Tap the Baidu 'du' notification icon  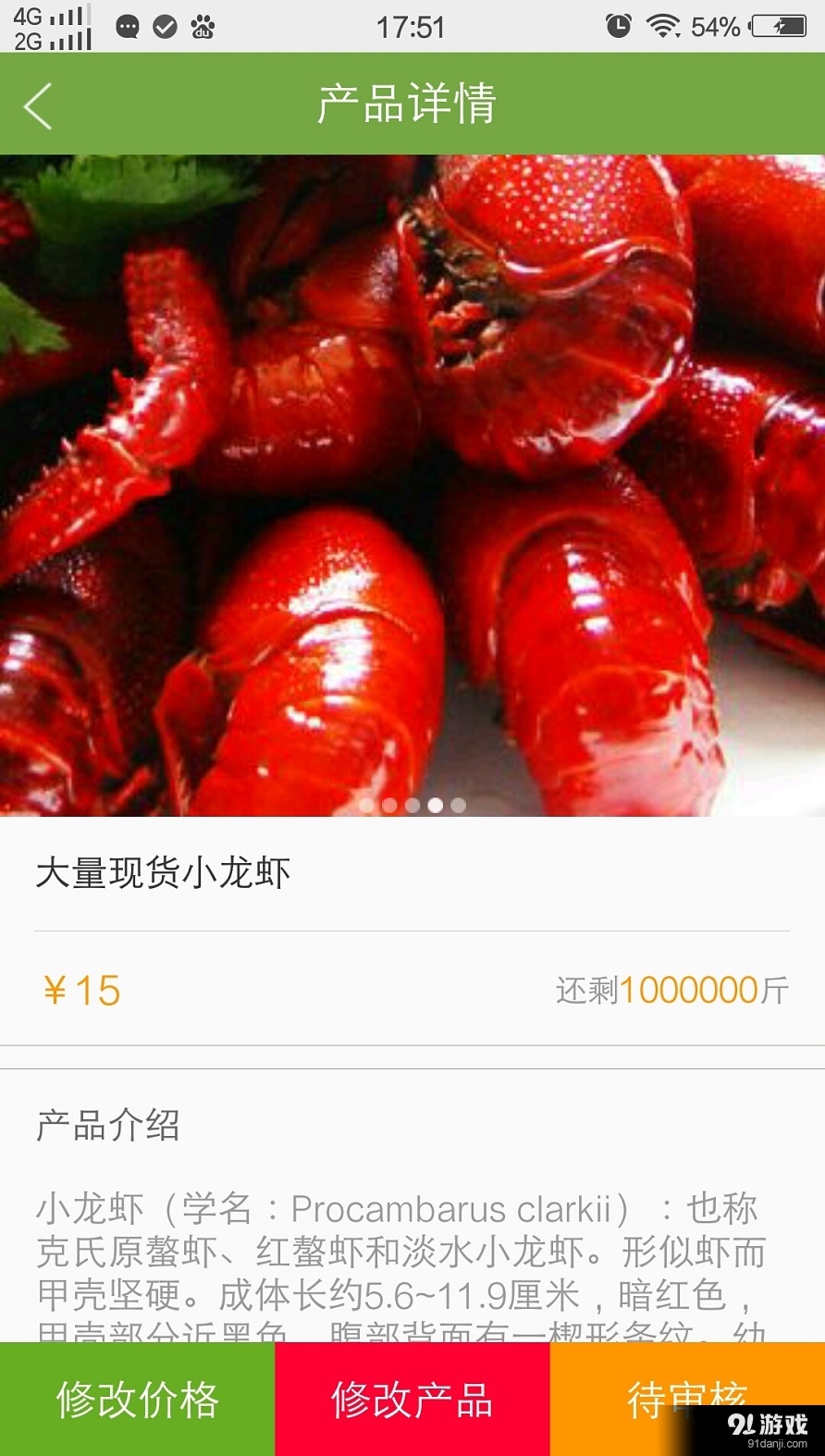pyautogui.click(x=202, y=26)
